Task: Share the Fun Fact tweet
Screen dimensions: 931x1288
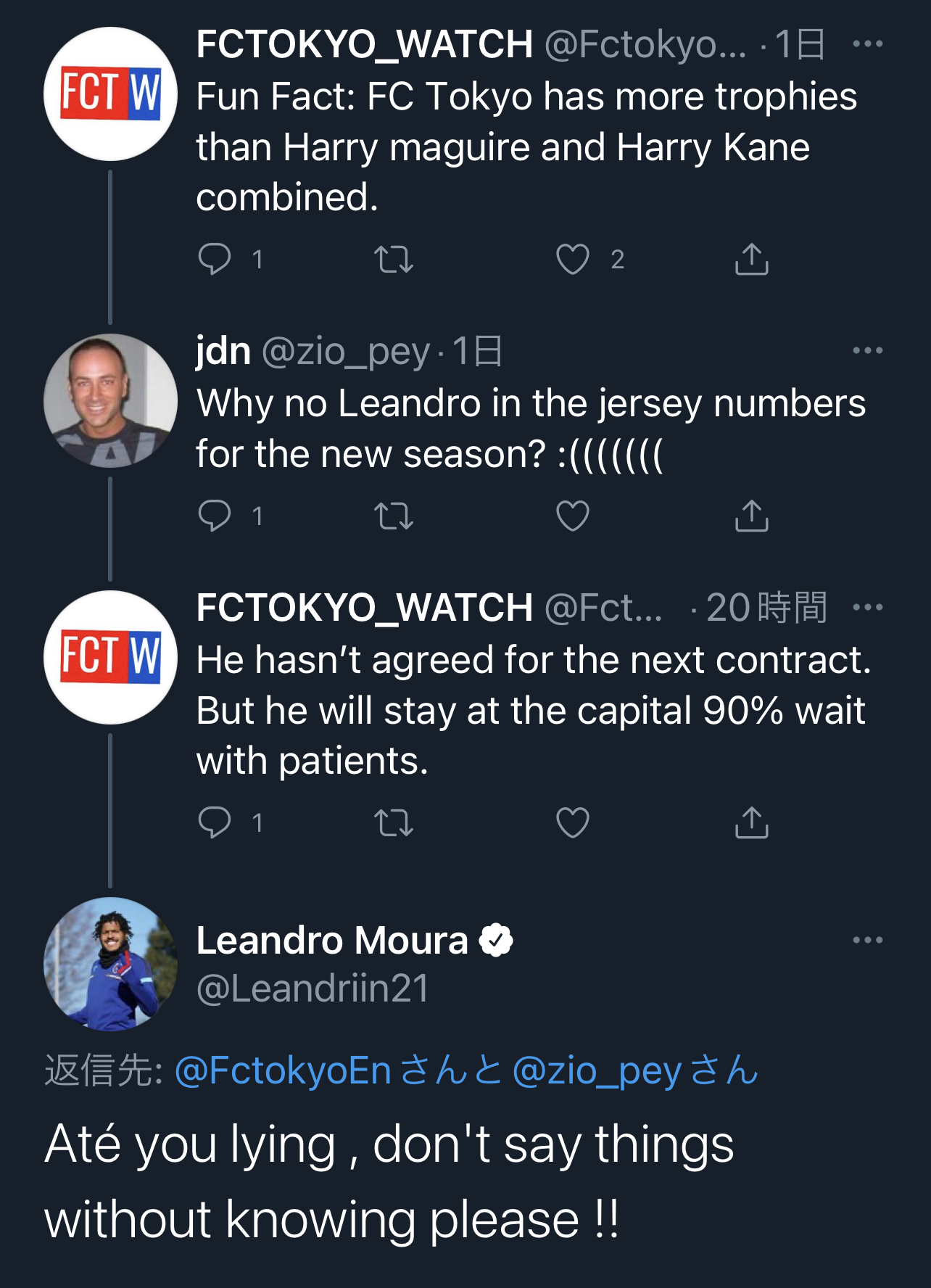Action: point(751,259)
